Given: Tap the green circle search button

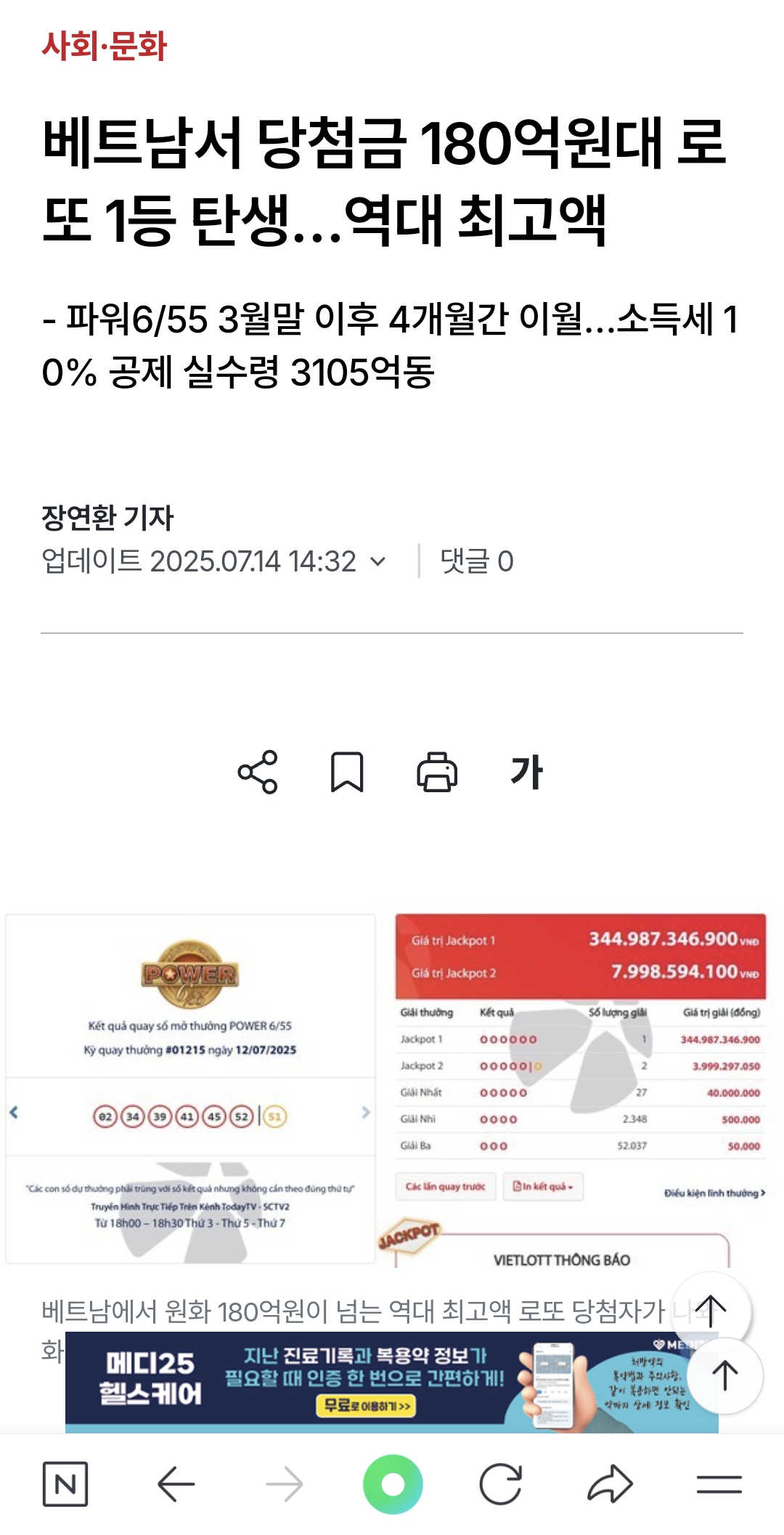Looking at the screenshot, I should [393, 1484].
